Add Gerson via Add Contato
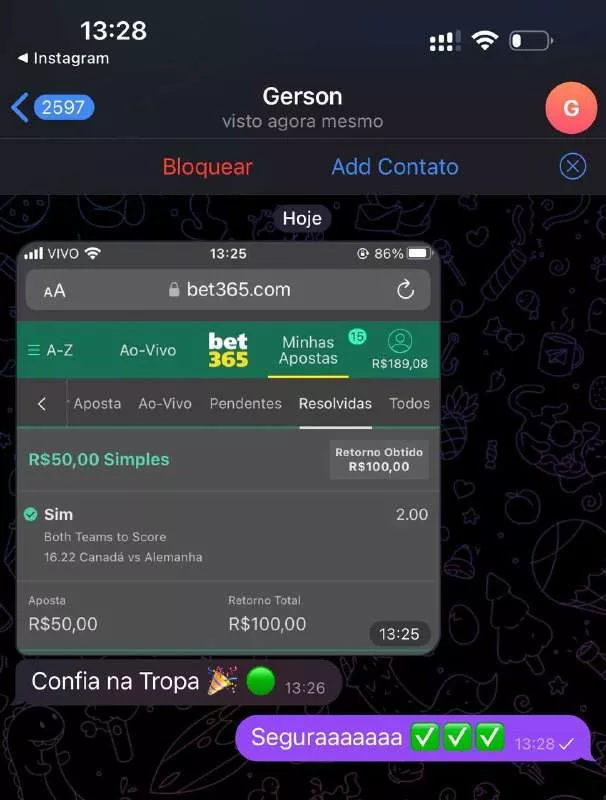Screen dimensions: 606x800 coord(395,167)
